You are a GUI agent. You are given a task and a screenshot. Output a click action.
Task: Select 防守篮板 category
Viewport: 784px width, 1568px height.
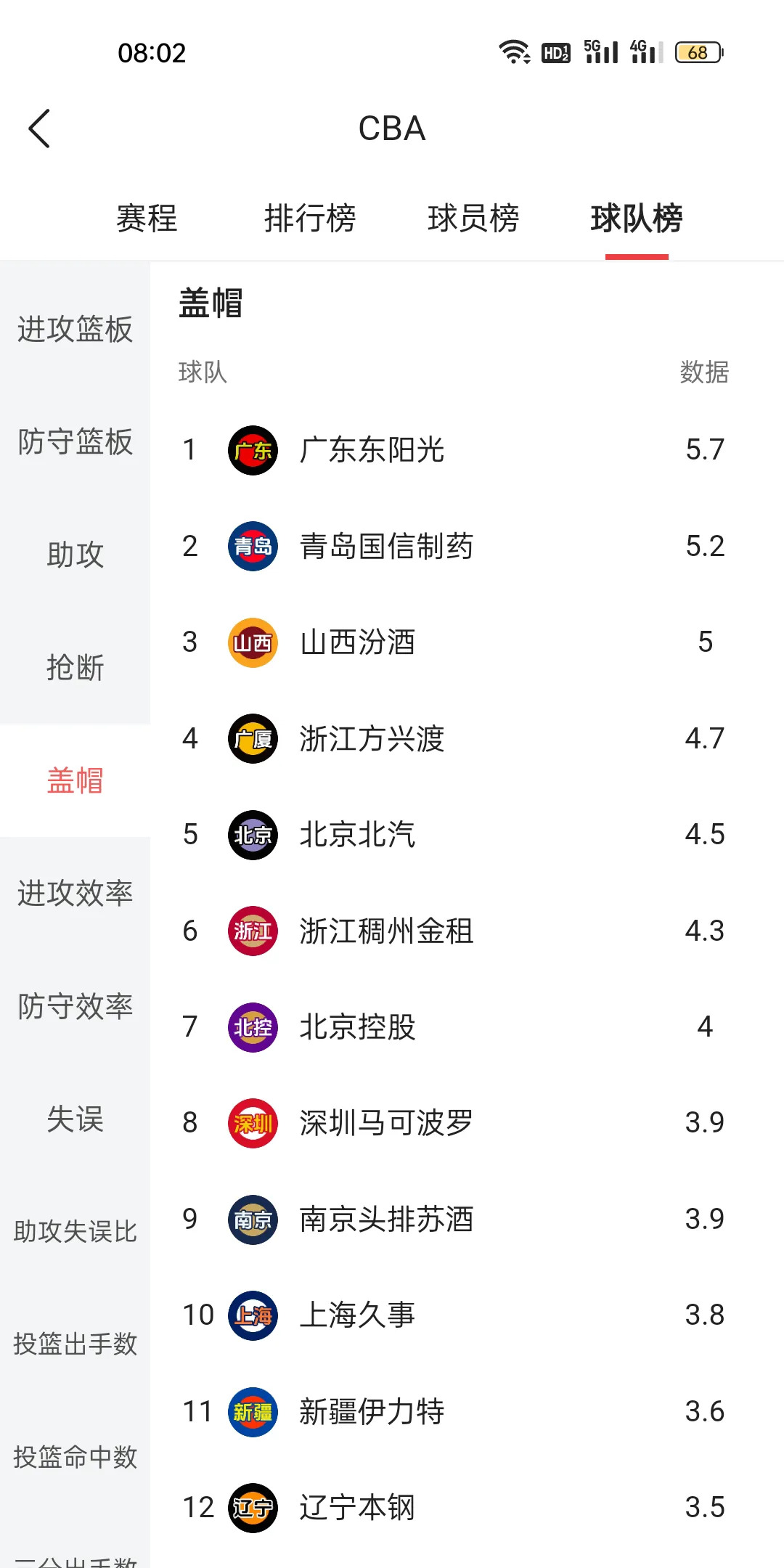[75, 441]
